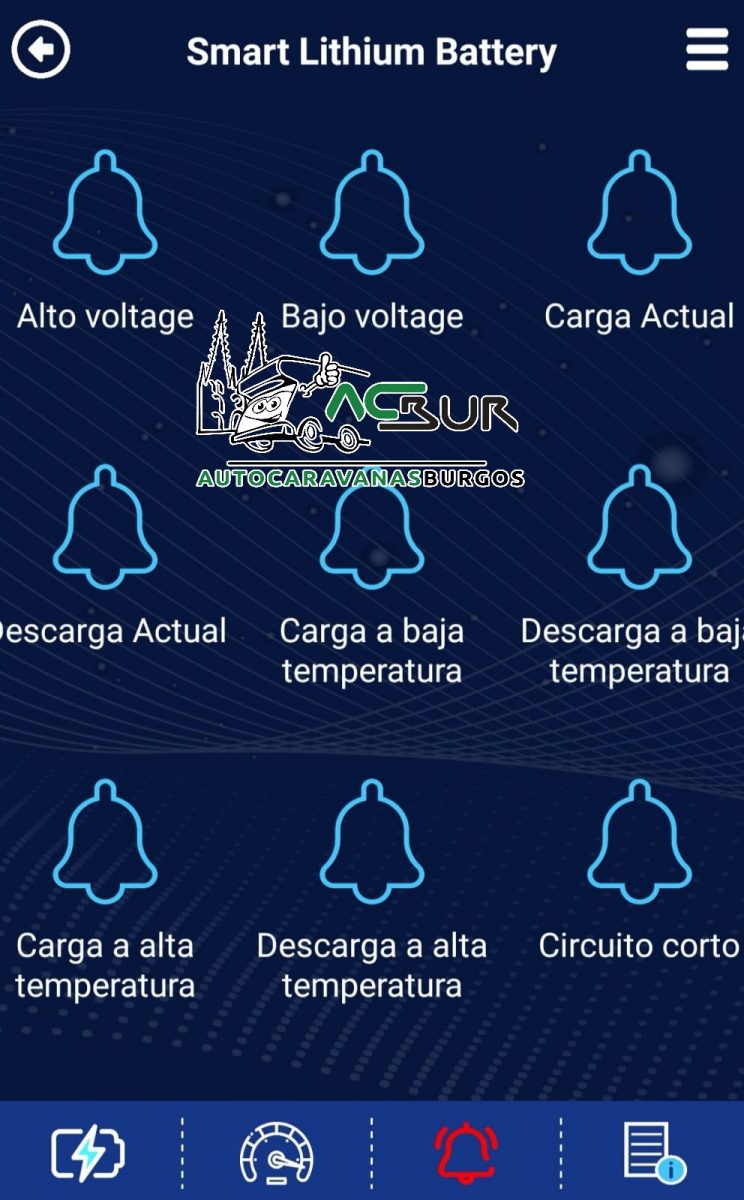This screenshot has height=1200, width=744.
Task: Open the battery charge status tab
Action: 88,1152
